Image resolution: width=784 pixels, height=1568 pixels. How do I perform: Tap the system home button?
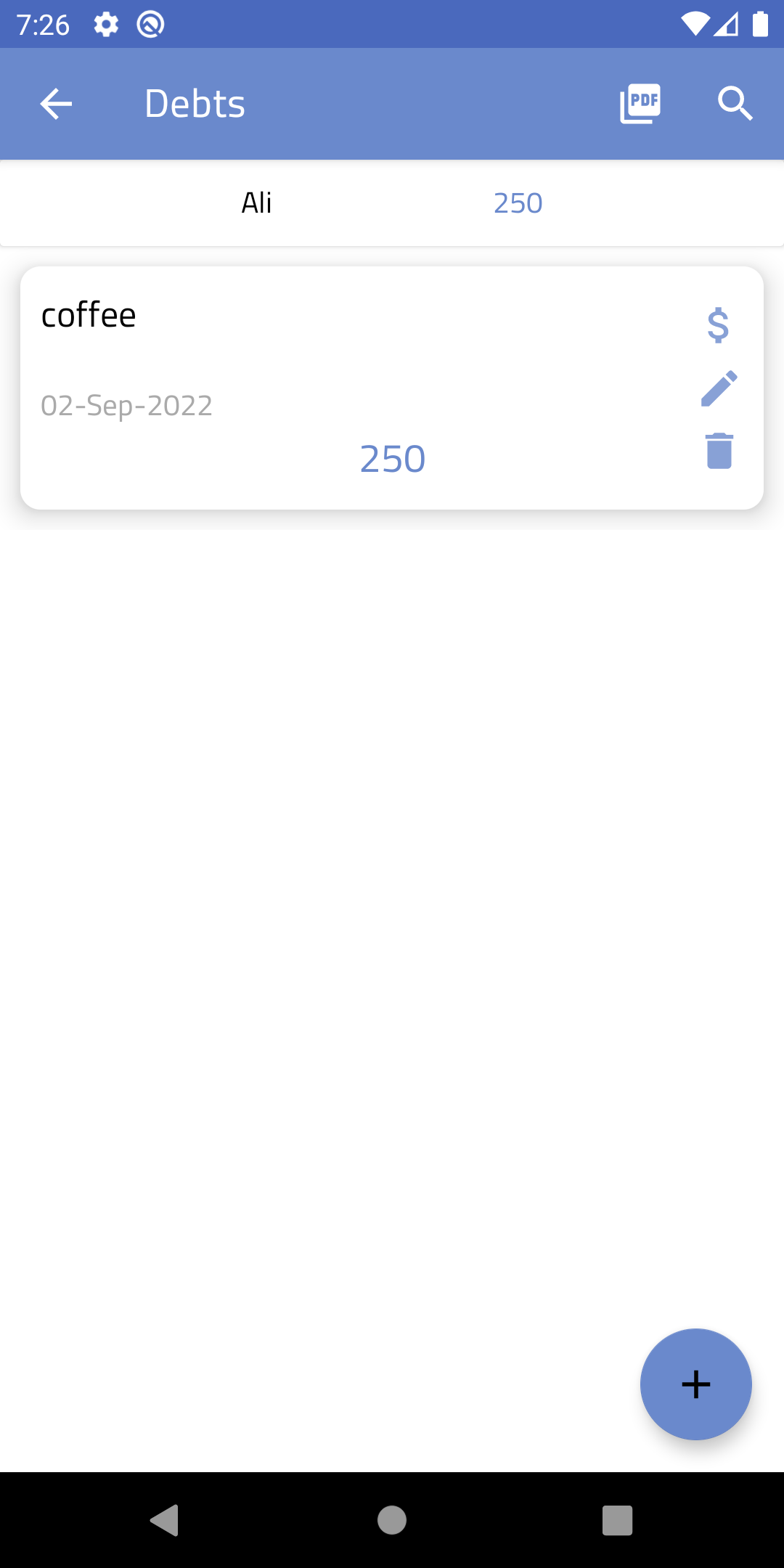(x=392, y=1519)
